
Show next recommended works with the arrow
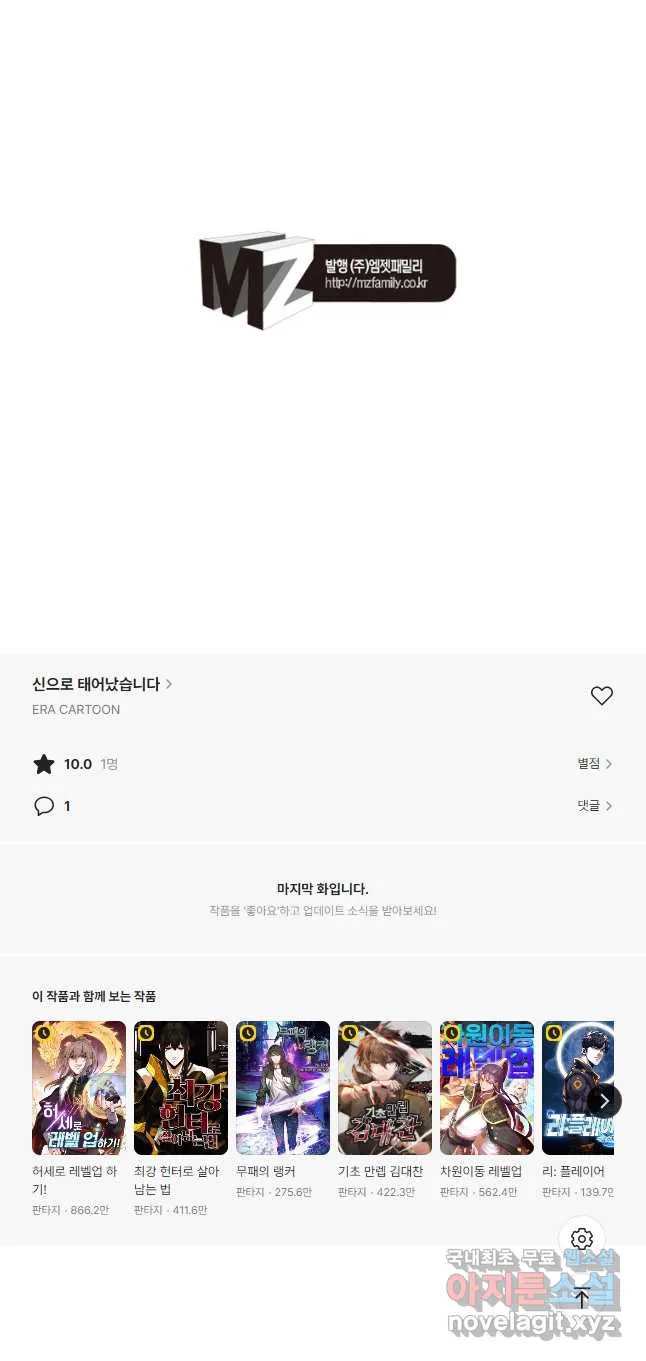pos(604,1101)
